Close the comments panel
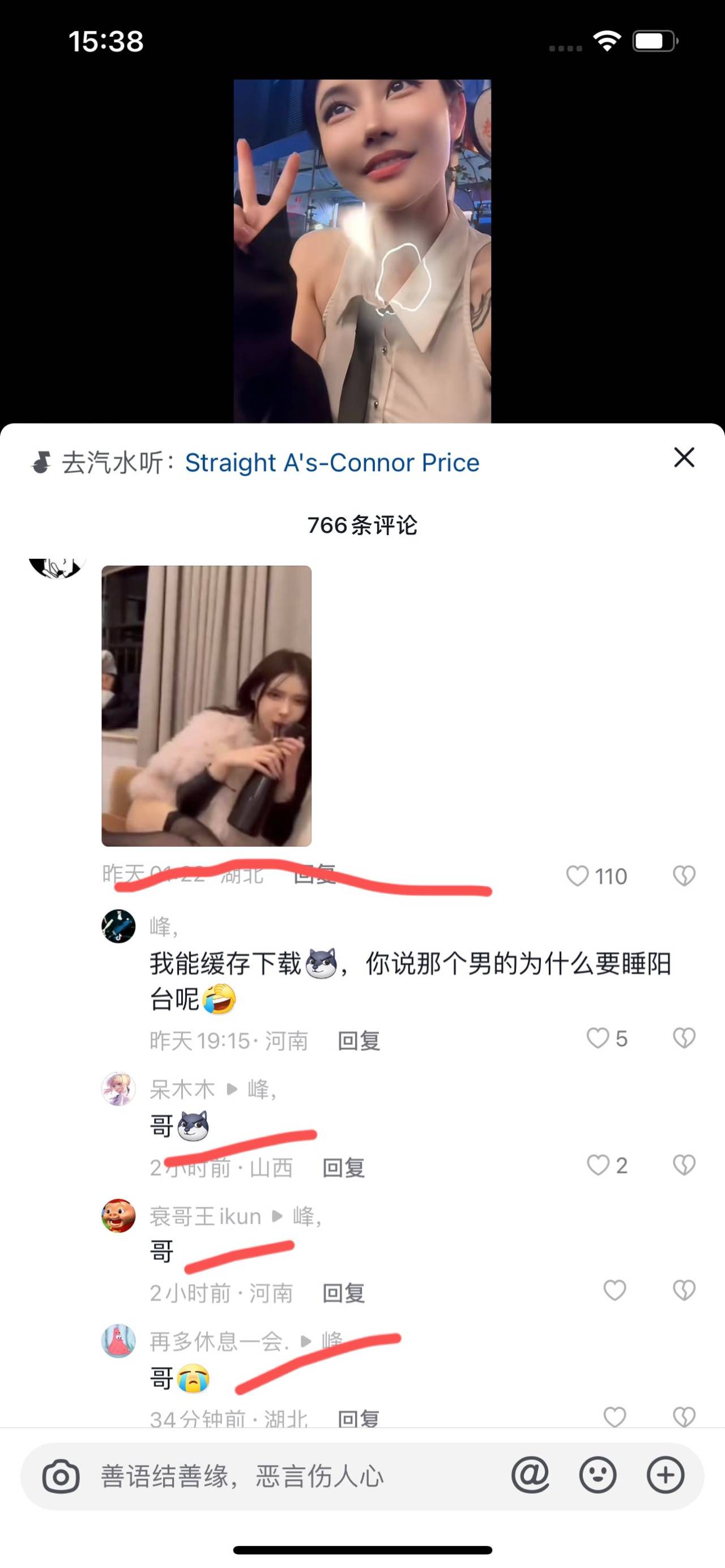Image resolution: width=725 pixels, height=1568 pixels. point(684,457)
